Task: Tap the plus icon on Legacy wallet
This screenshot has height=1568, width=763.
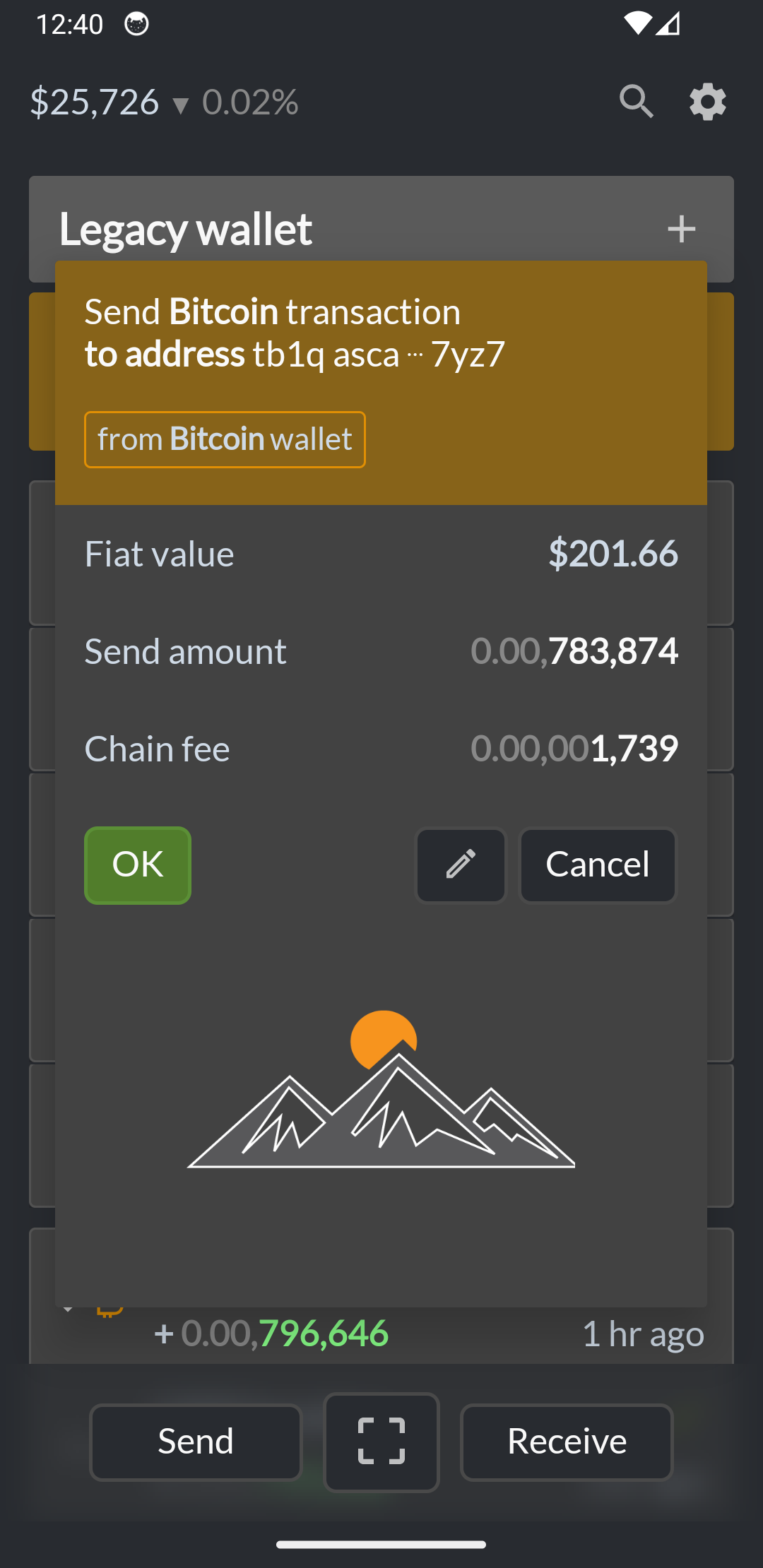Action: pos(681,229)
